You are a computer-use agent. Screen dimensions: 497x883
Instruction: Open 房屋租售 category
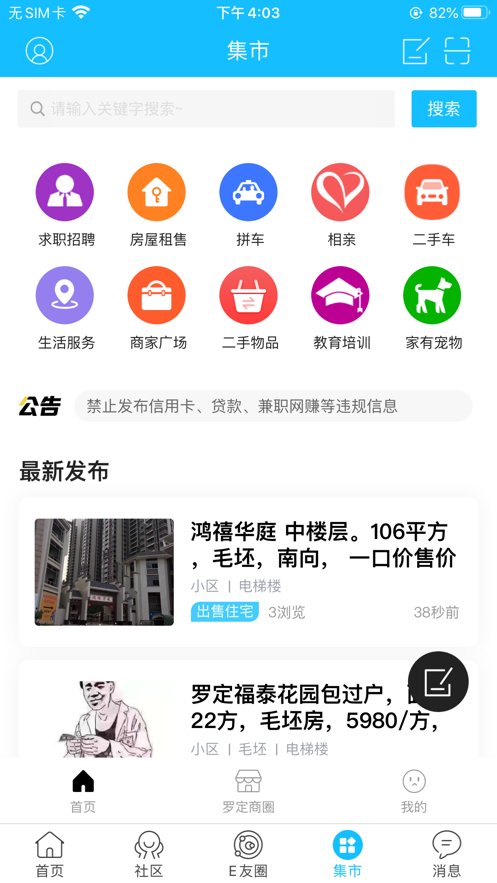[158, 206]
